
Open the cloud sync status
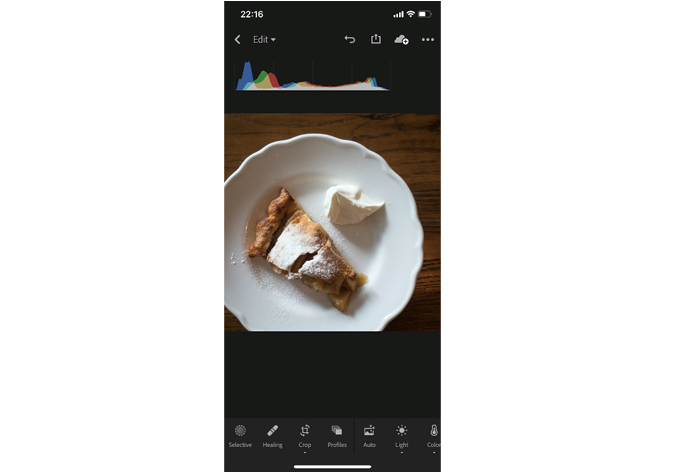401,40
